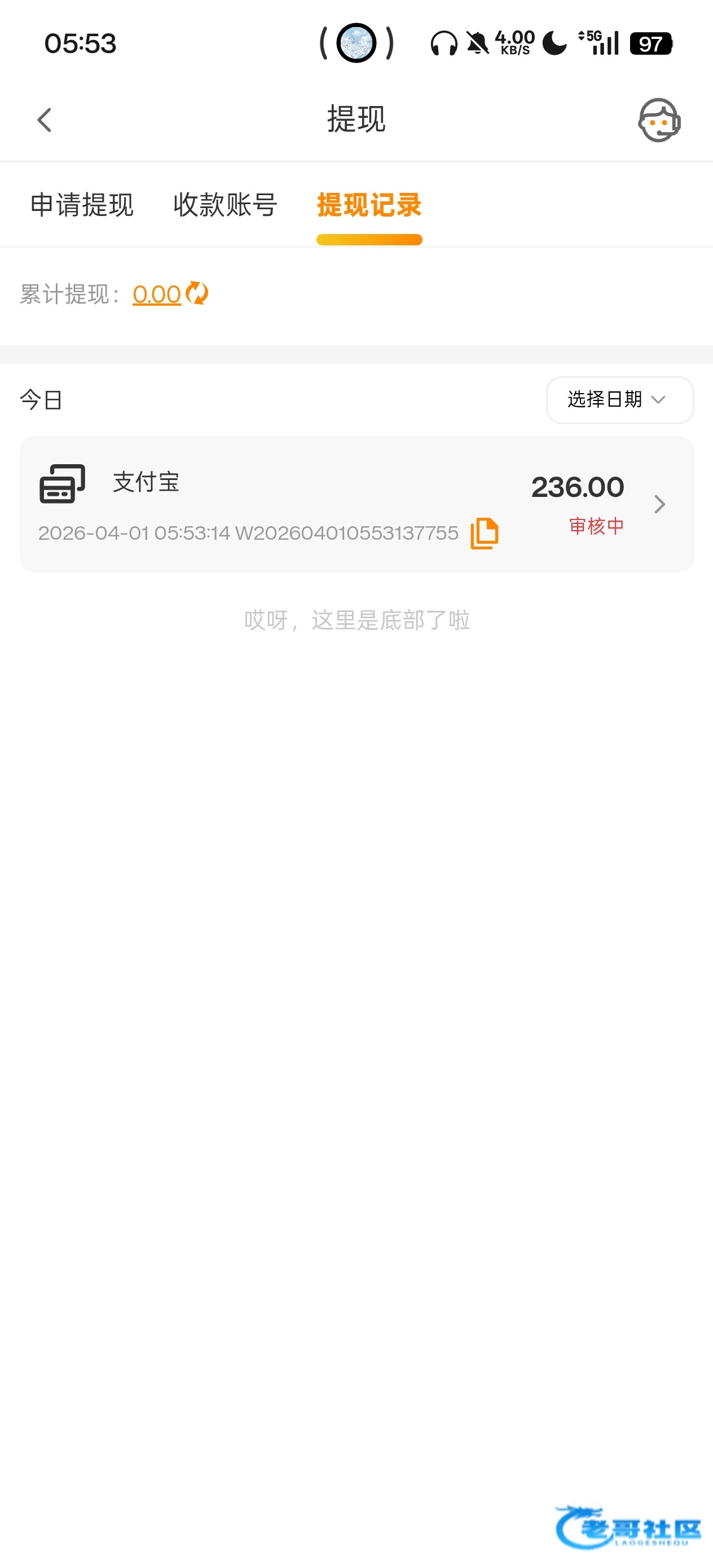Go back from the 提现 page
Screen dimensions: 713x1568
point(45,120)
